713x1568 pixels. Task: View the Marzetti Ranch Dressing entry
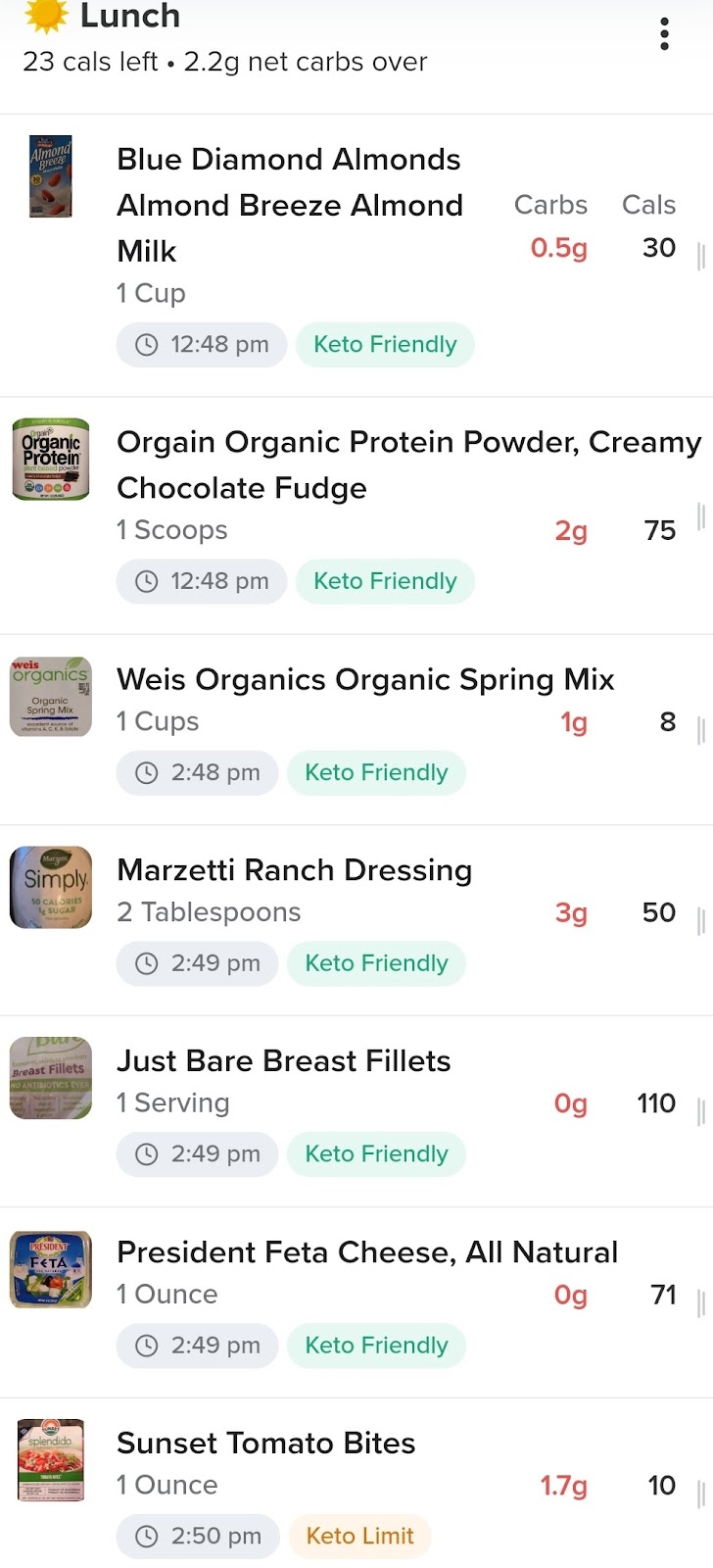(356, 920)
